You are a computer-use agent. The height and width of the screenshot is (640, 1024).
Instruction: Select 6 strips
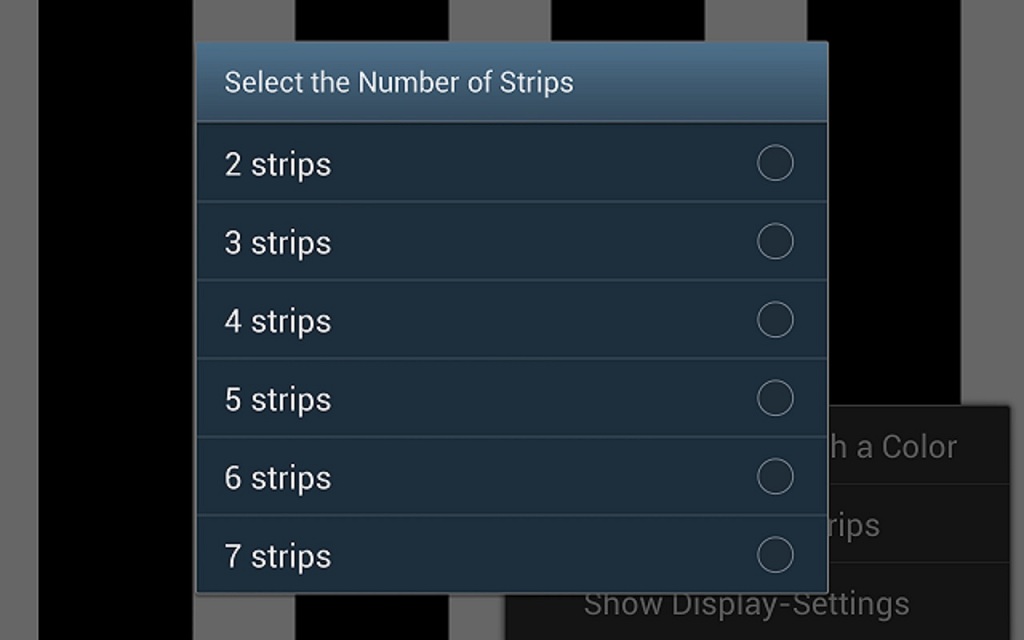774,476
